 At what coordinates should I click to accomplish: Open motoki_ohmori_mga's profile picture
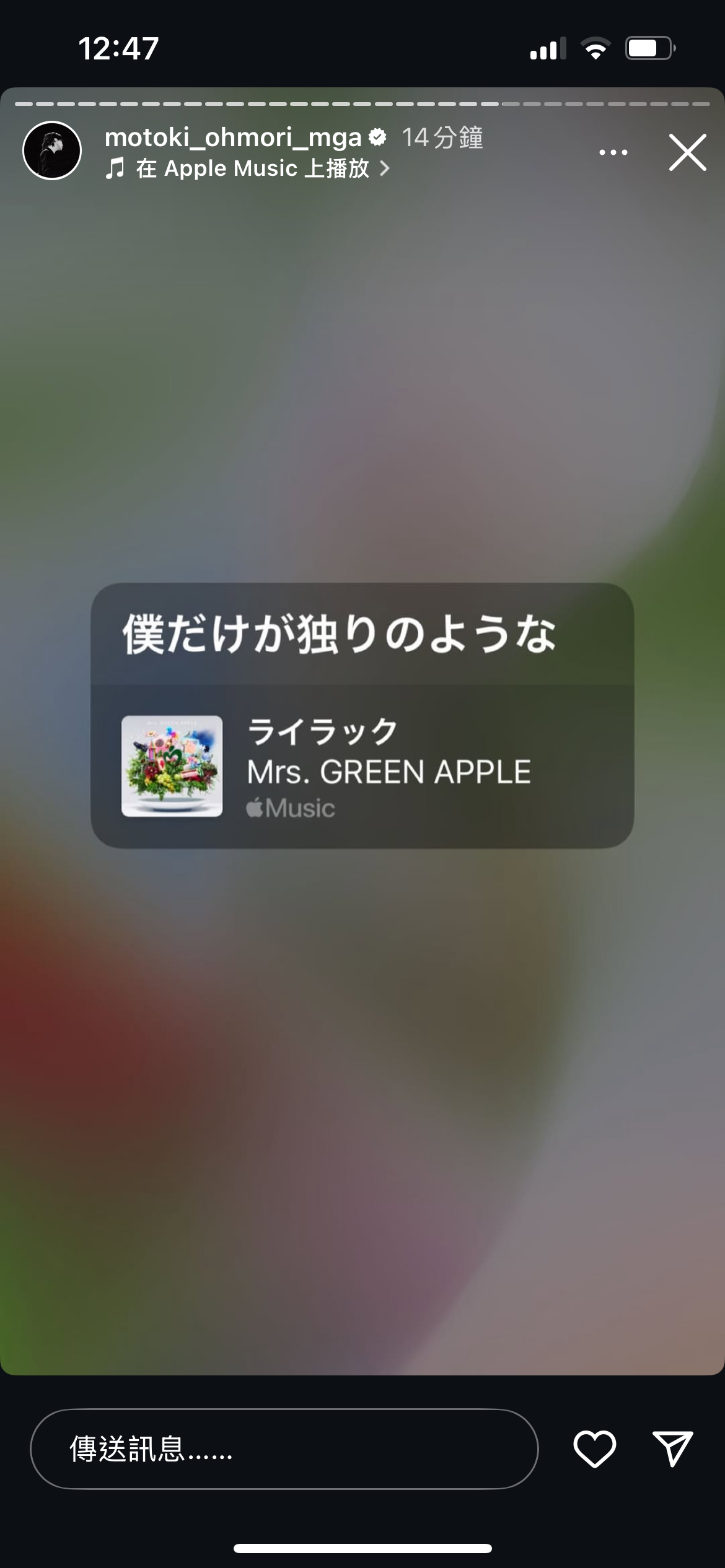[52, 150]
